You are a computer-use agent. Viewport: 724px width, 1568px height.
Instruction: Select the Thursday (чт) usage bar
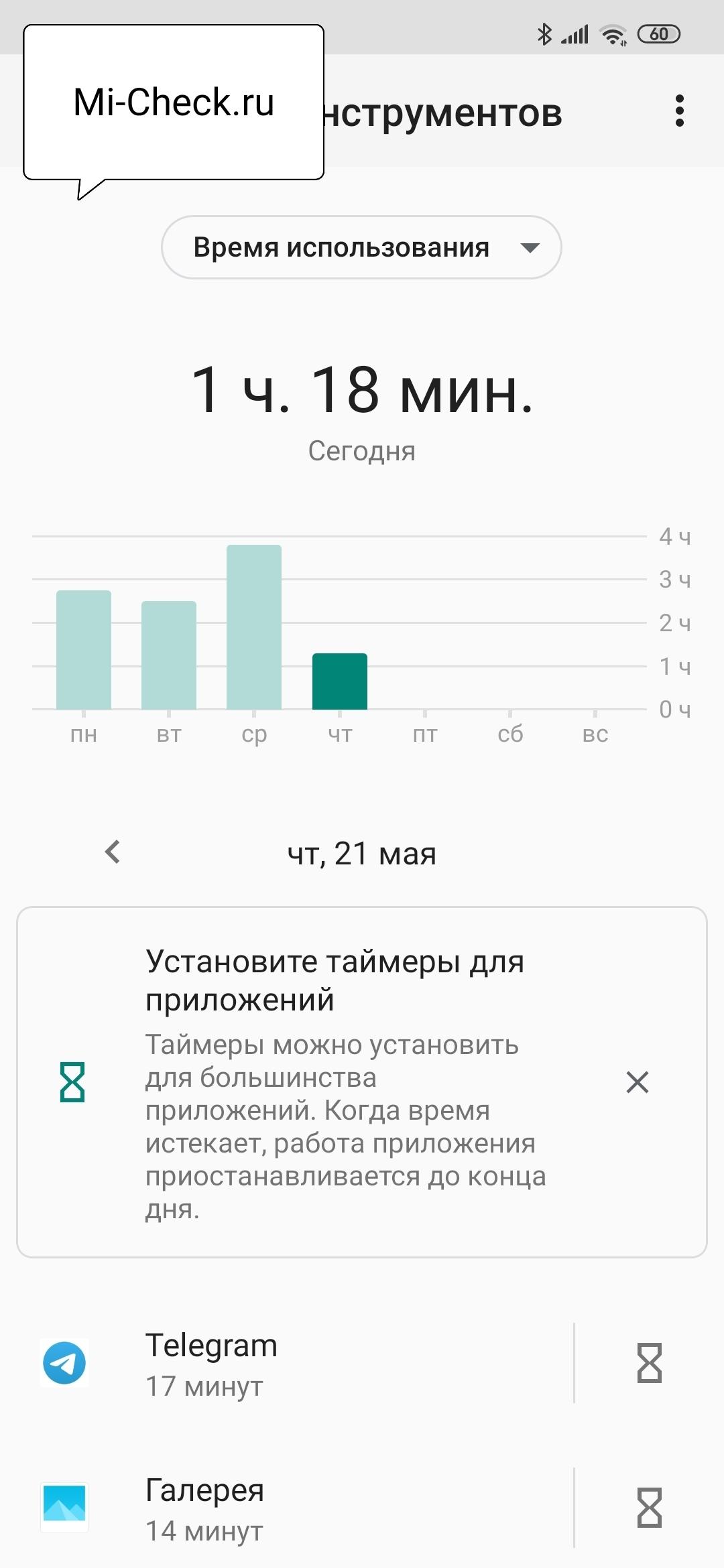pyautogui.click(x=340, y=681)
